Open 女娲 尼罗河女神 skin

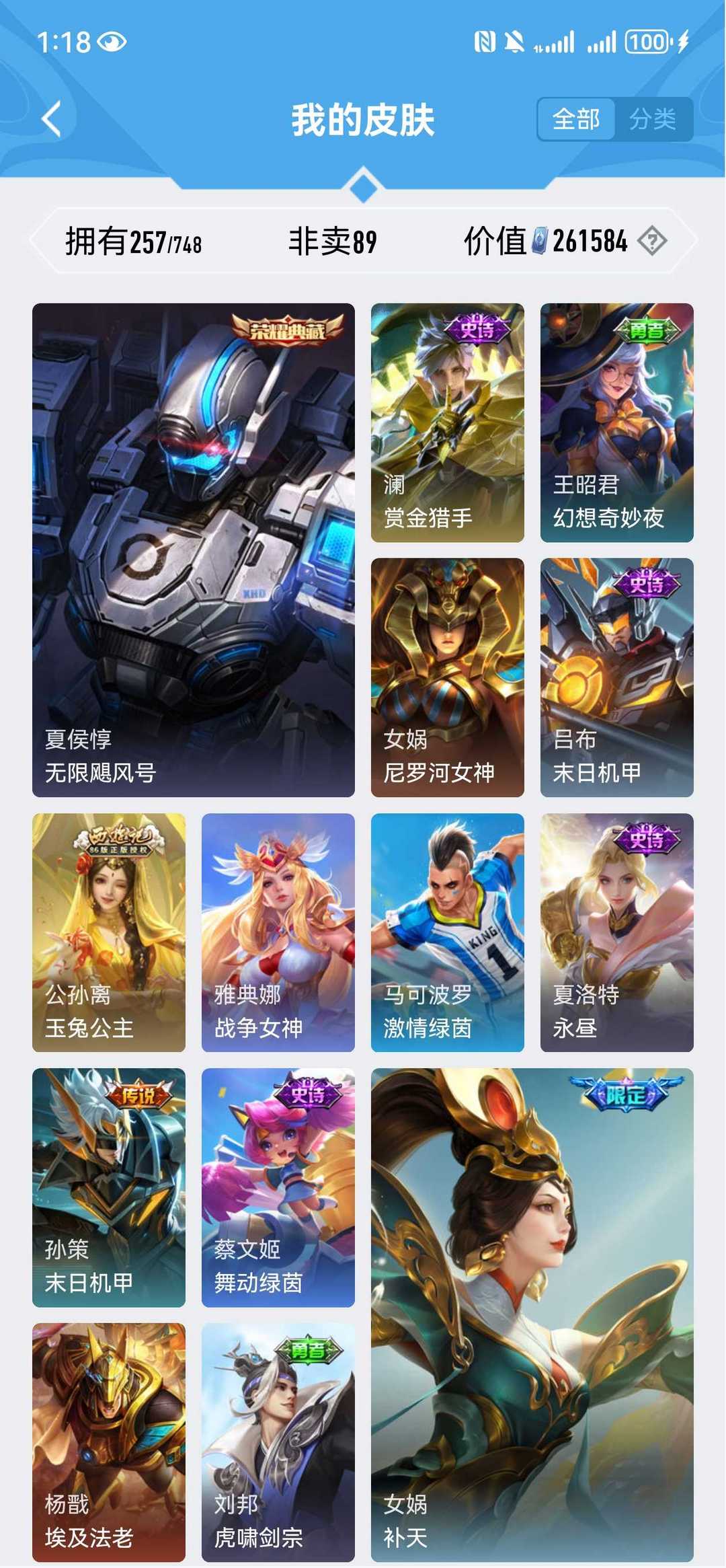pyautogui.click(x=447, y=677)
